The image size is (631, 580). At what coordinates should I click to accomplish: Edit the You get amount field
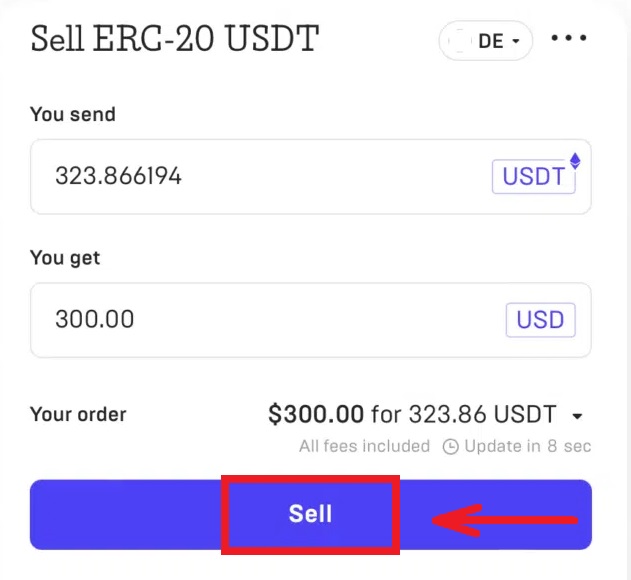pyautogui.click(x=250, y=320)
